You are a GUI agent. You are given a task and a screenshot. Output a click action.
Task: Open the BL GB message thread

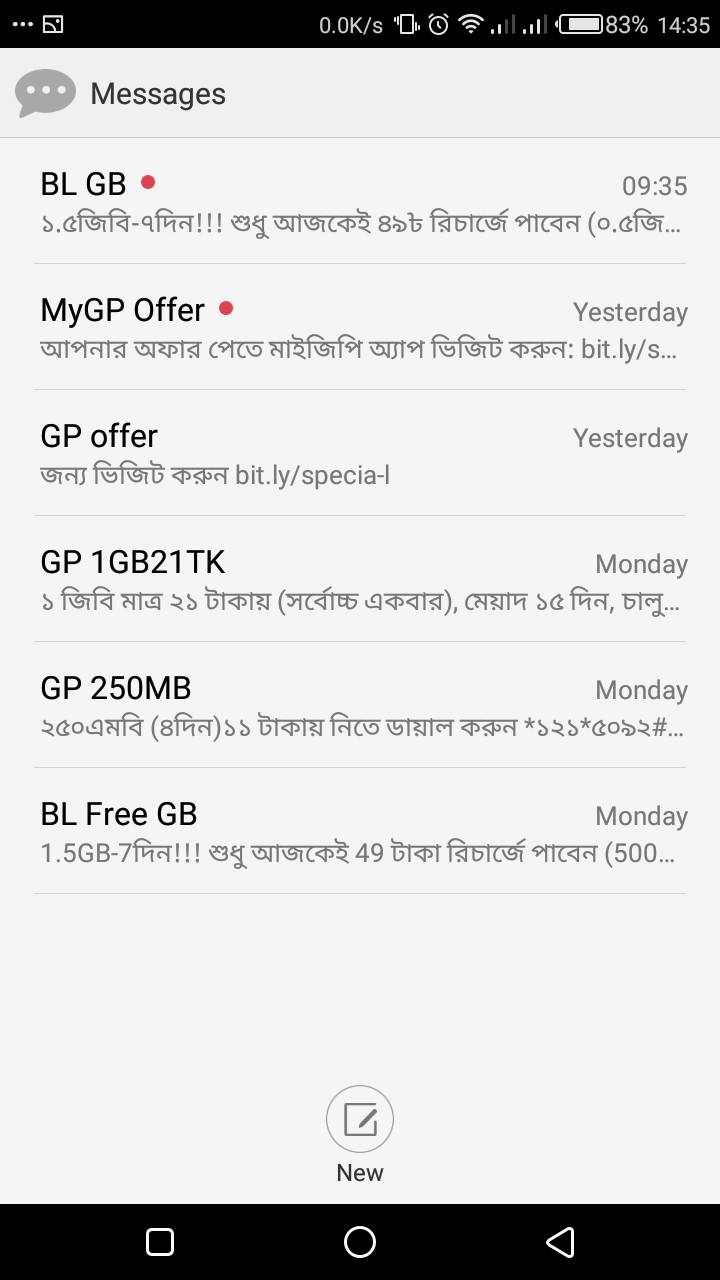(x=360, y=202)
